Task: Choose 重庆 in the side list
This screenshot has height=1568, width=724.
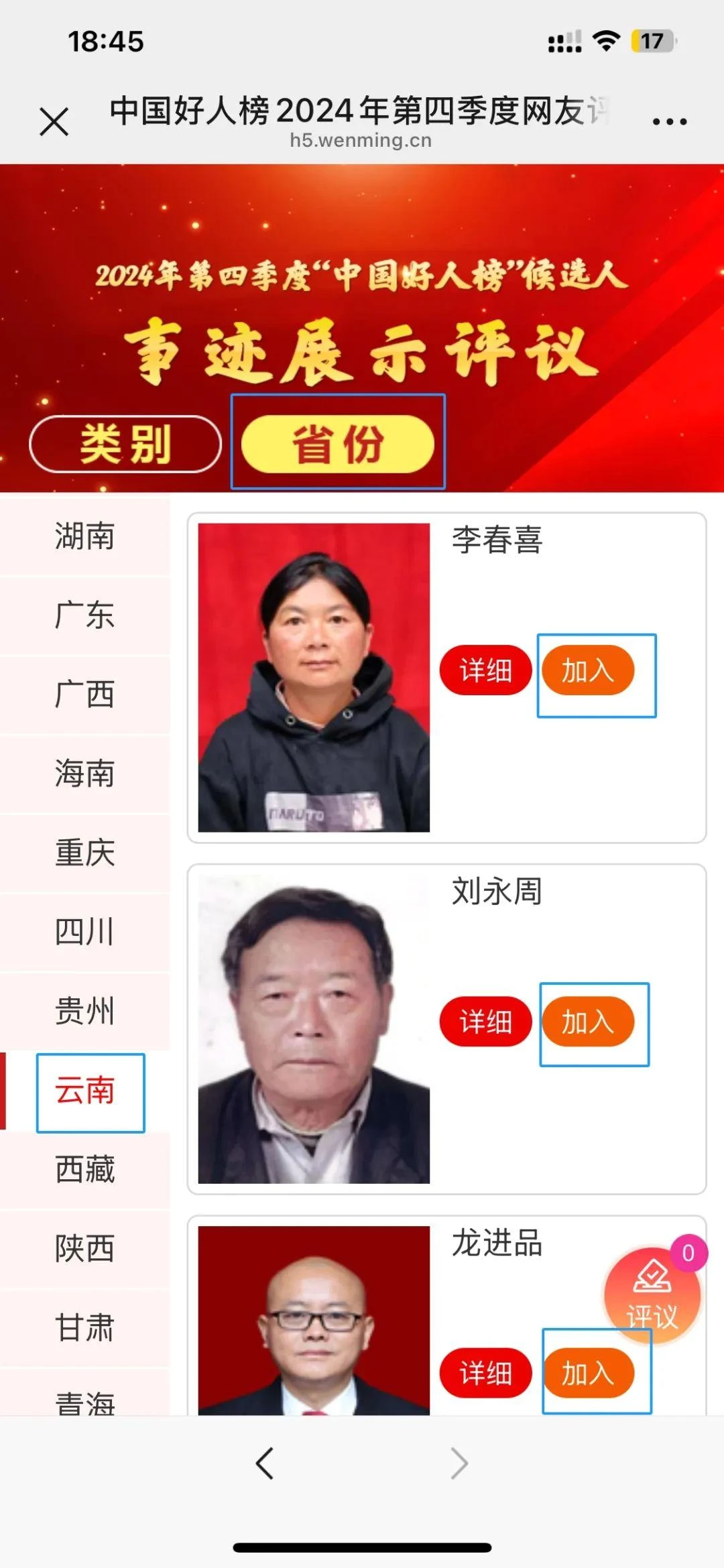Action: [84, 853]
